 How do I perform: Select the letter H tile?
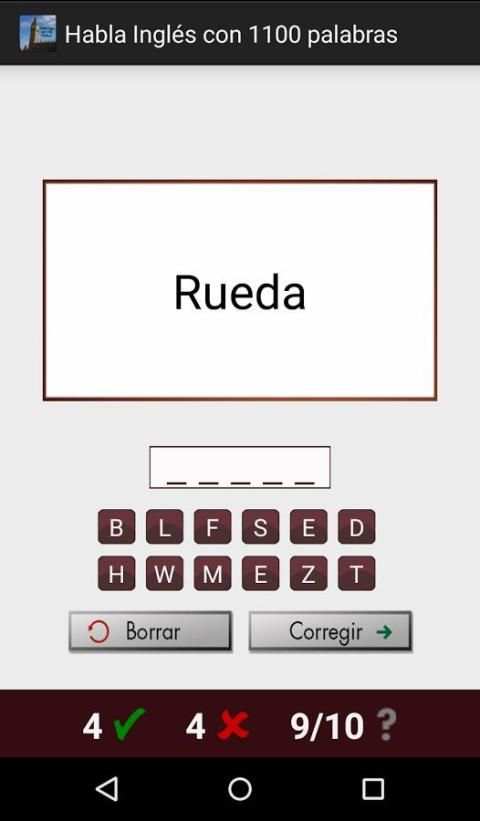pyautogui.click(x=116, y=574)
